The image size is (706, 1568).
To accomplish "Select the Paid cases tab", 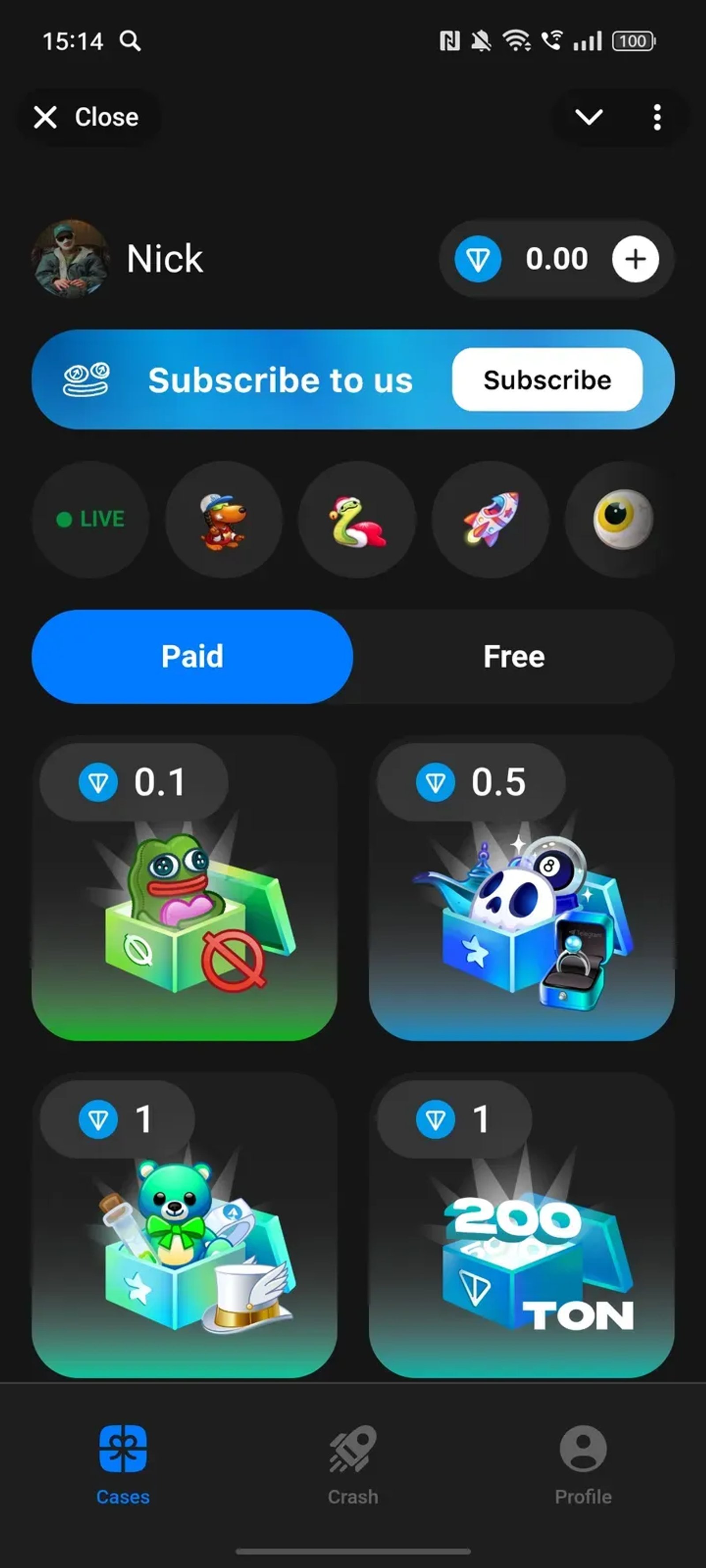I will point(192,657).
